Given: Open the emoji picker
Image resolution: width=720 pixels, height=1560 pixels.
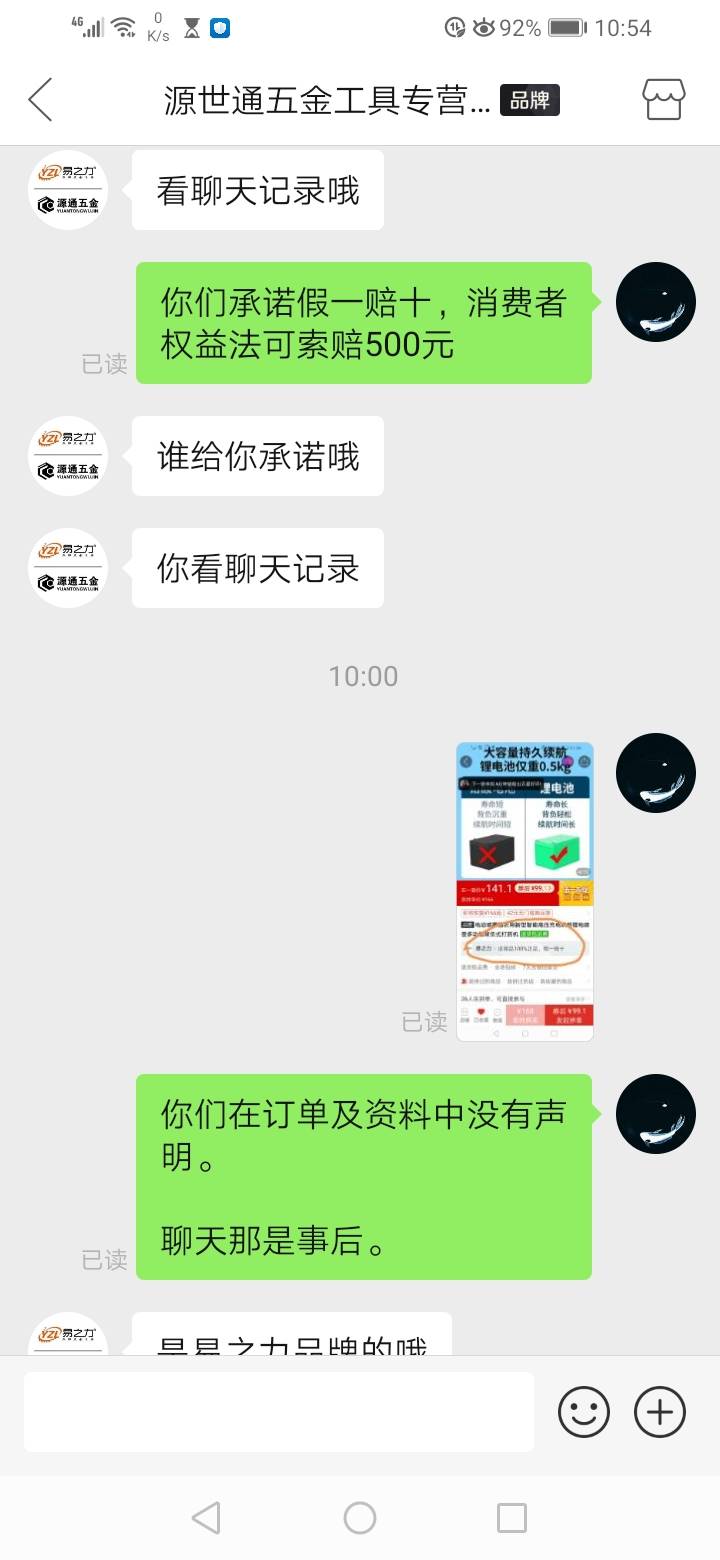Looking at the screenshot, I should coord(584,1412).
